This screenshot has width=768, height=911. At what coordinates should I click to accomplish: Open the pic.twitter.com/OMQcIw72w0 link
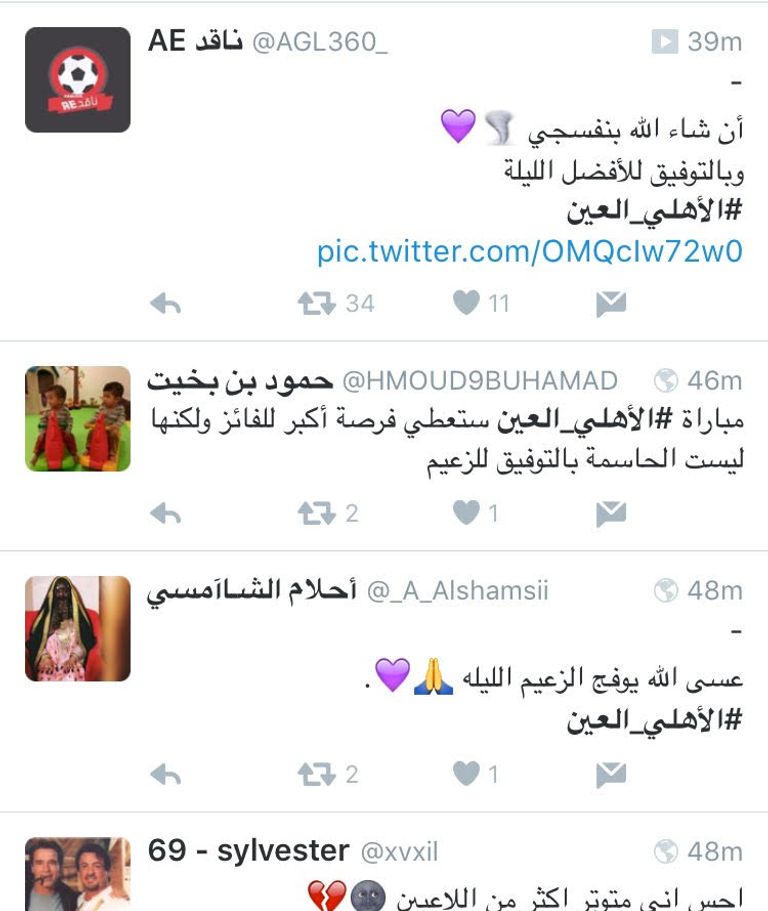click(529, 252)
